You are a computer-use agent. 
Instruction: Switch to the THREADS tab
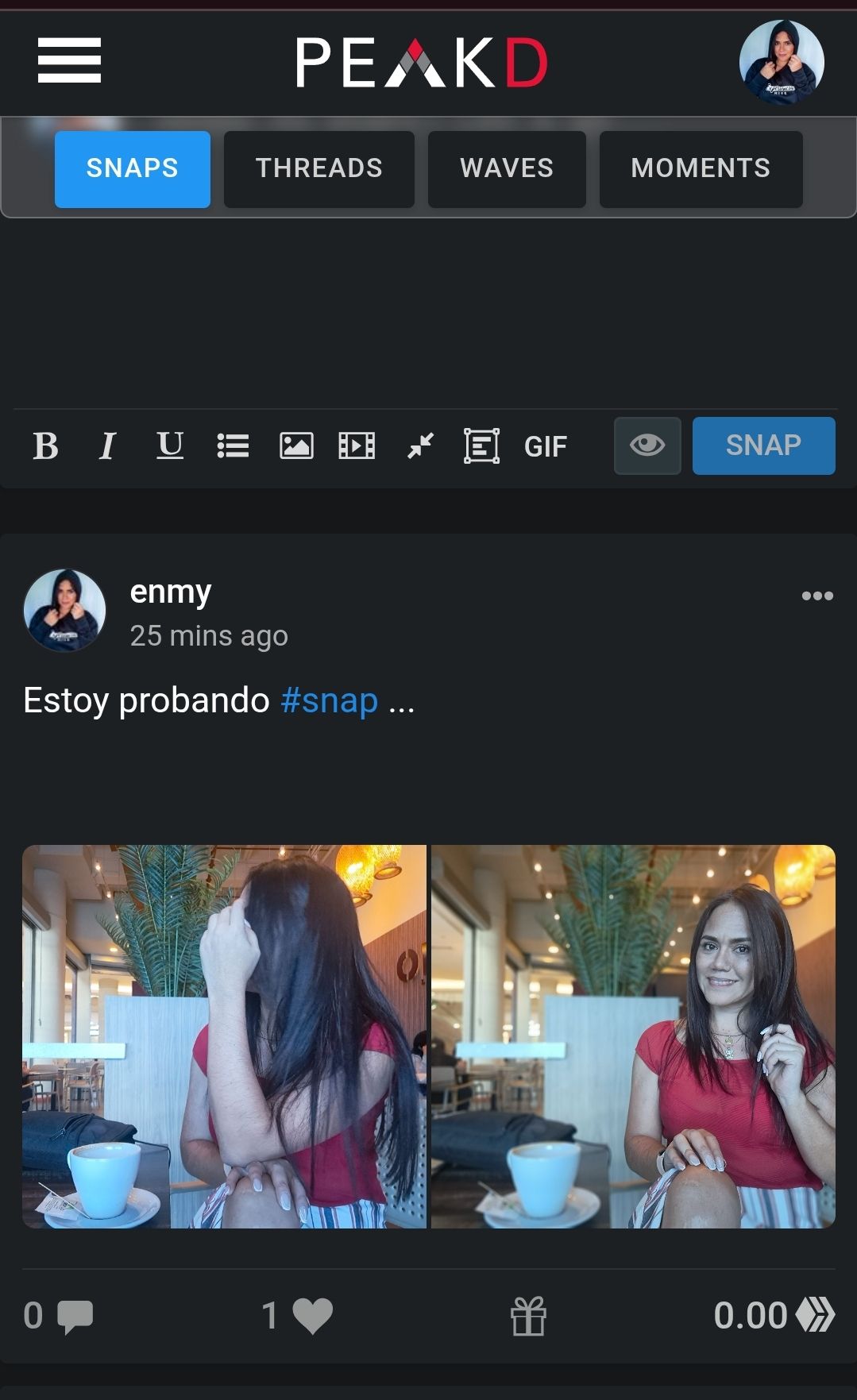[x=318, y=168]
